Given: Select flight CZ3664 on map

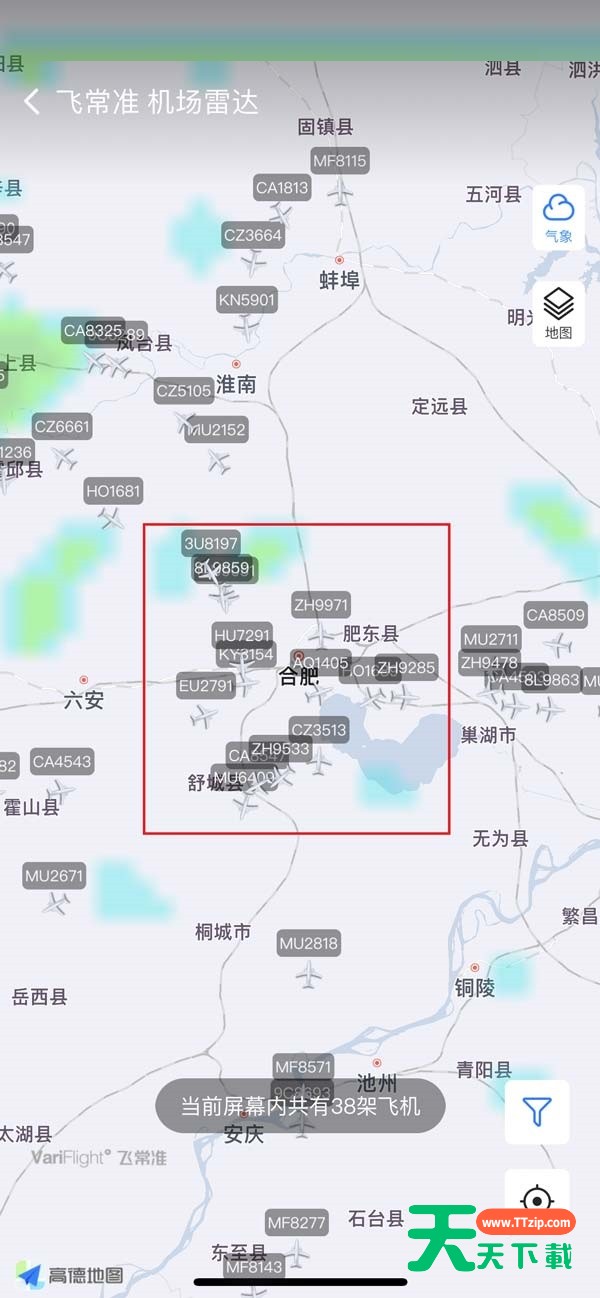Looking at the screenshot, I should [253, 236].
